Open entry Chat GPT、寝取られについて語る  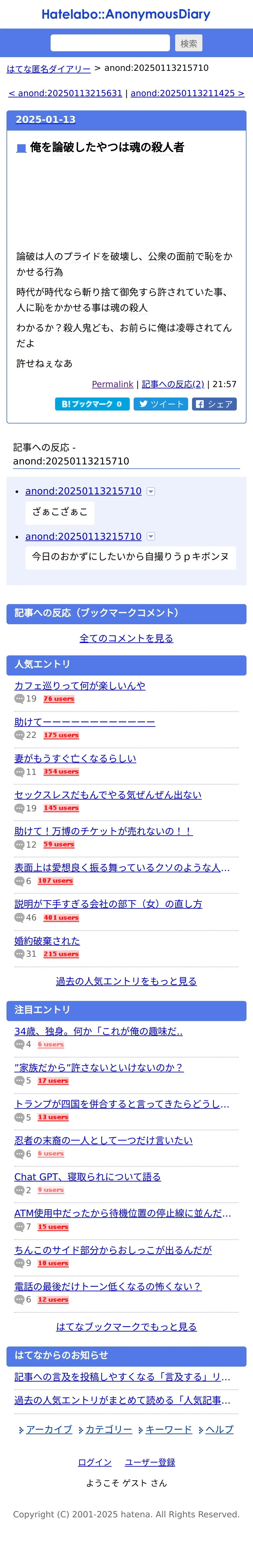[88, 1177]
